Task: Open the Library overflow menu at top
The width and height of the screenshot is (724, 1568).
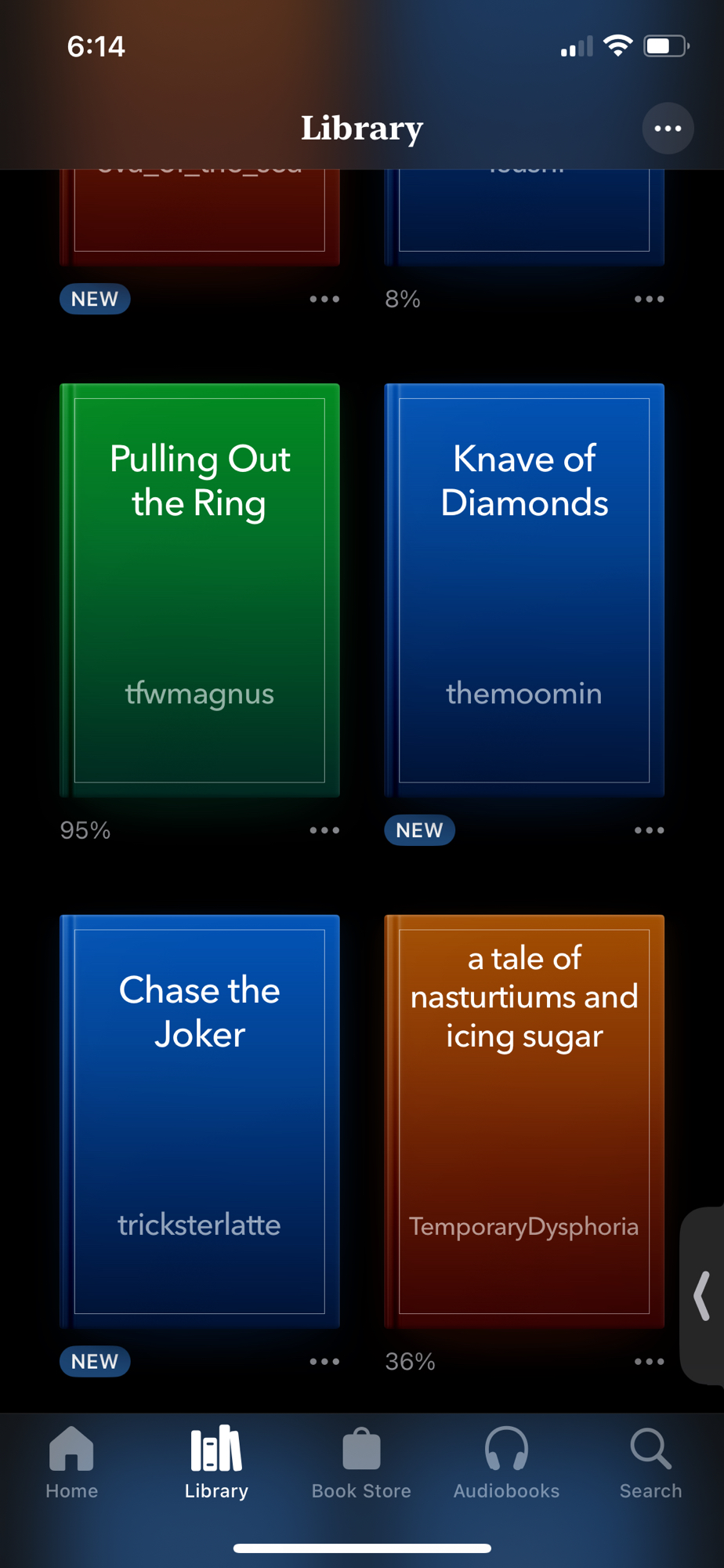Action: 668,129
